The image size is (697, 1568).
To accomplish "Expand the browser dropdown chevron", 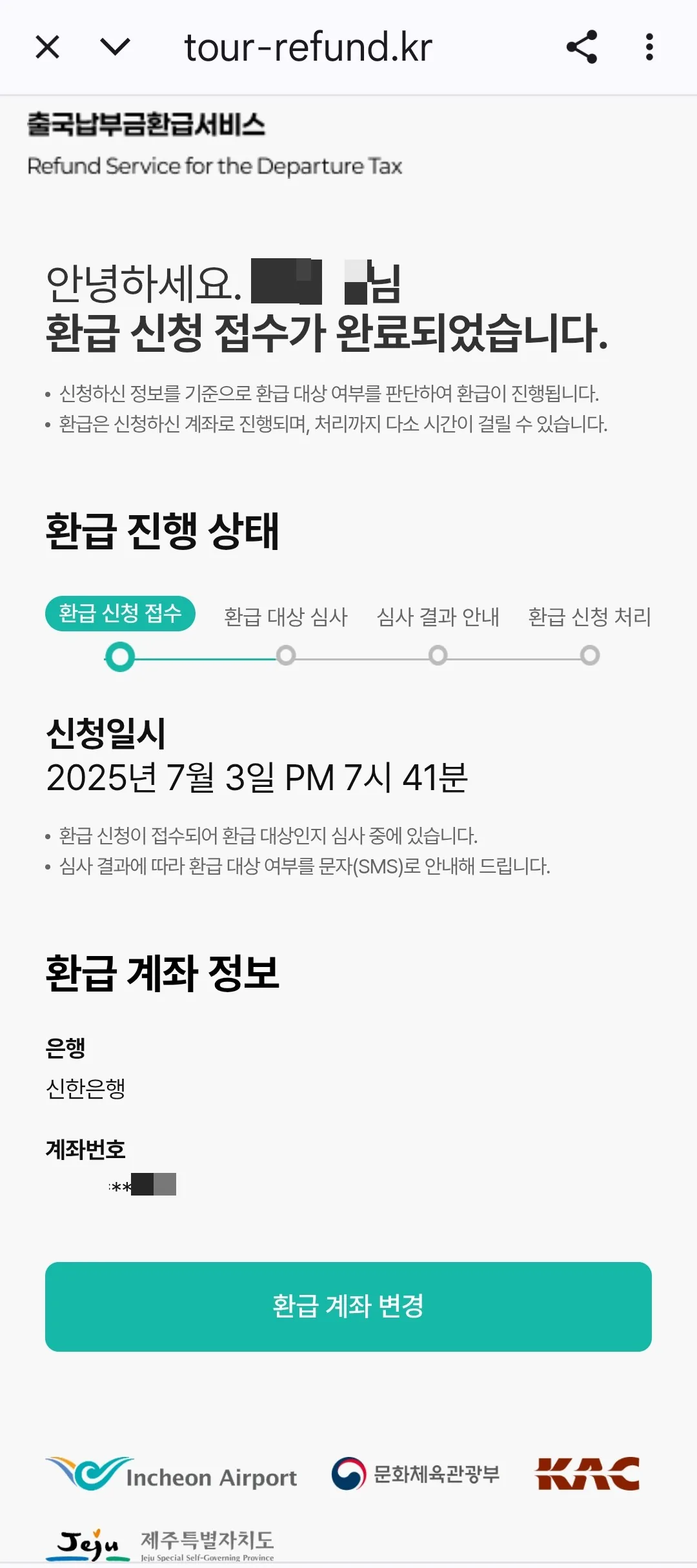I will [116, 47].
